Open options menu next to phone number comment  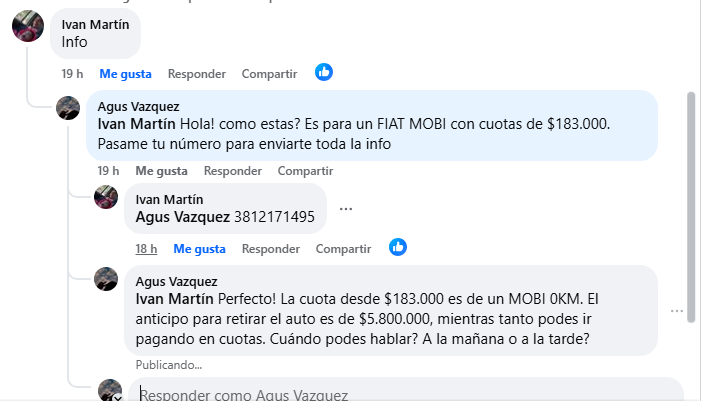click(x=346, y=209)
